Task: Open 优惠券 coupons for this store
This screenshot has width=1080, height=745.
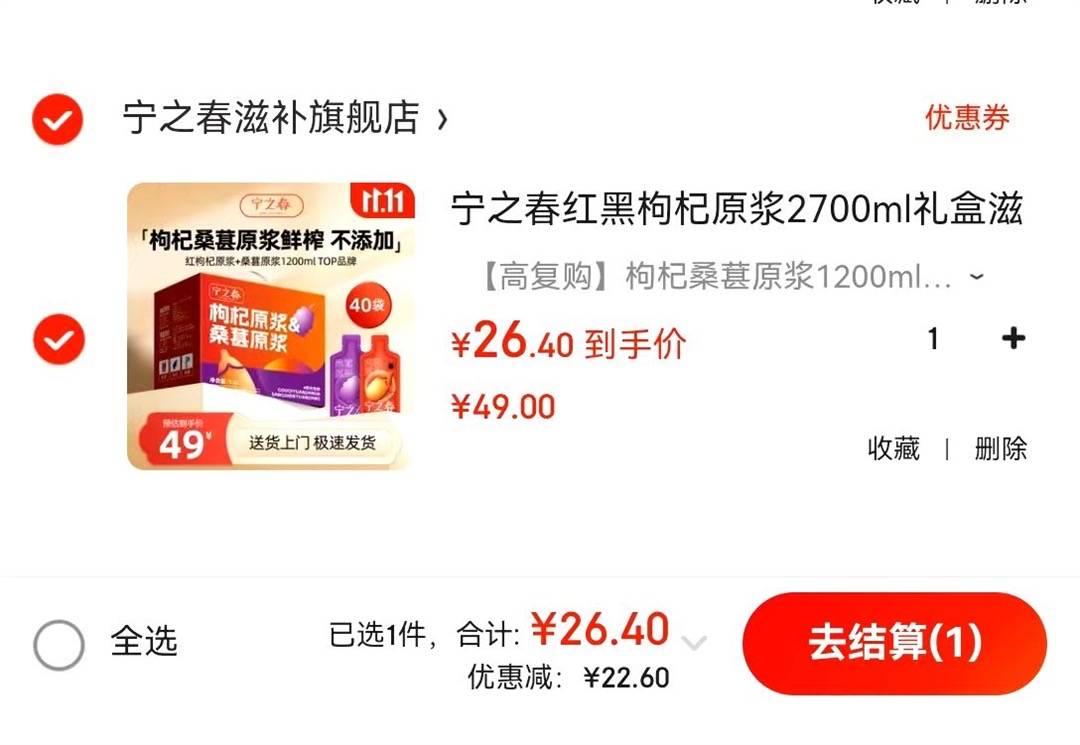Action: pos(966,117)
